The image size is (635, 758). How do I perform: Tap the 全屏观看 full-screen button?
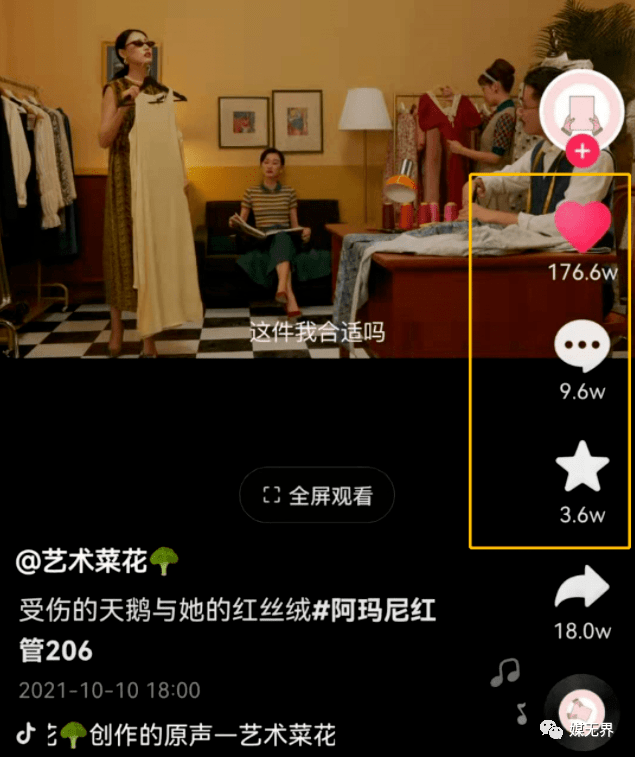pos(317,495)
